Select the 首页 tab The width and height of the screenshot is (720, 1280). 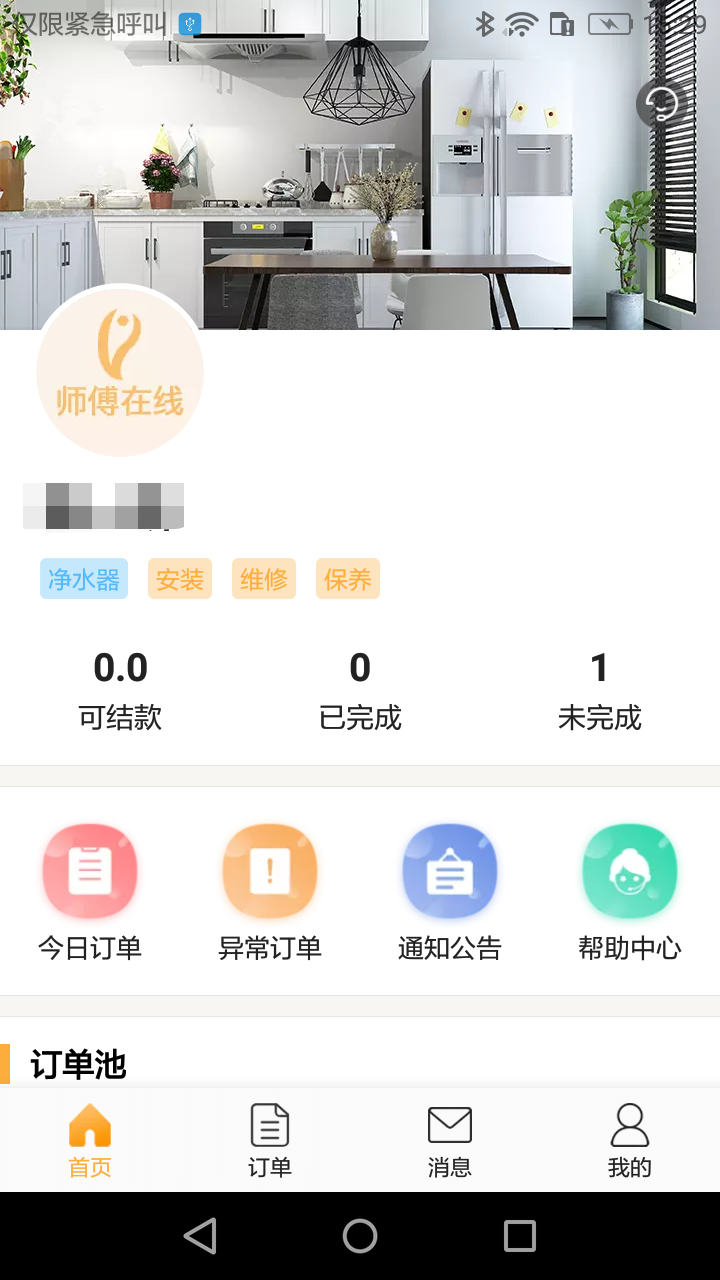pos(90,1141)
